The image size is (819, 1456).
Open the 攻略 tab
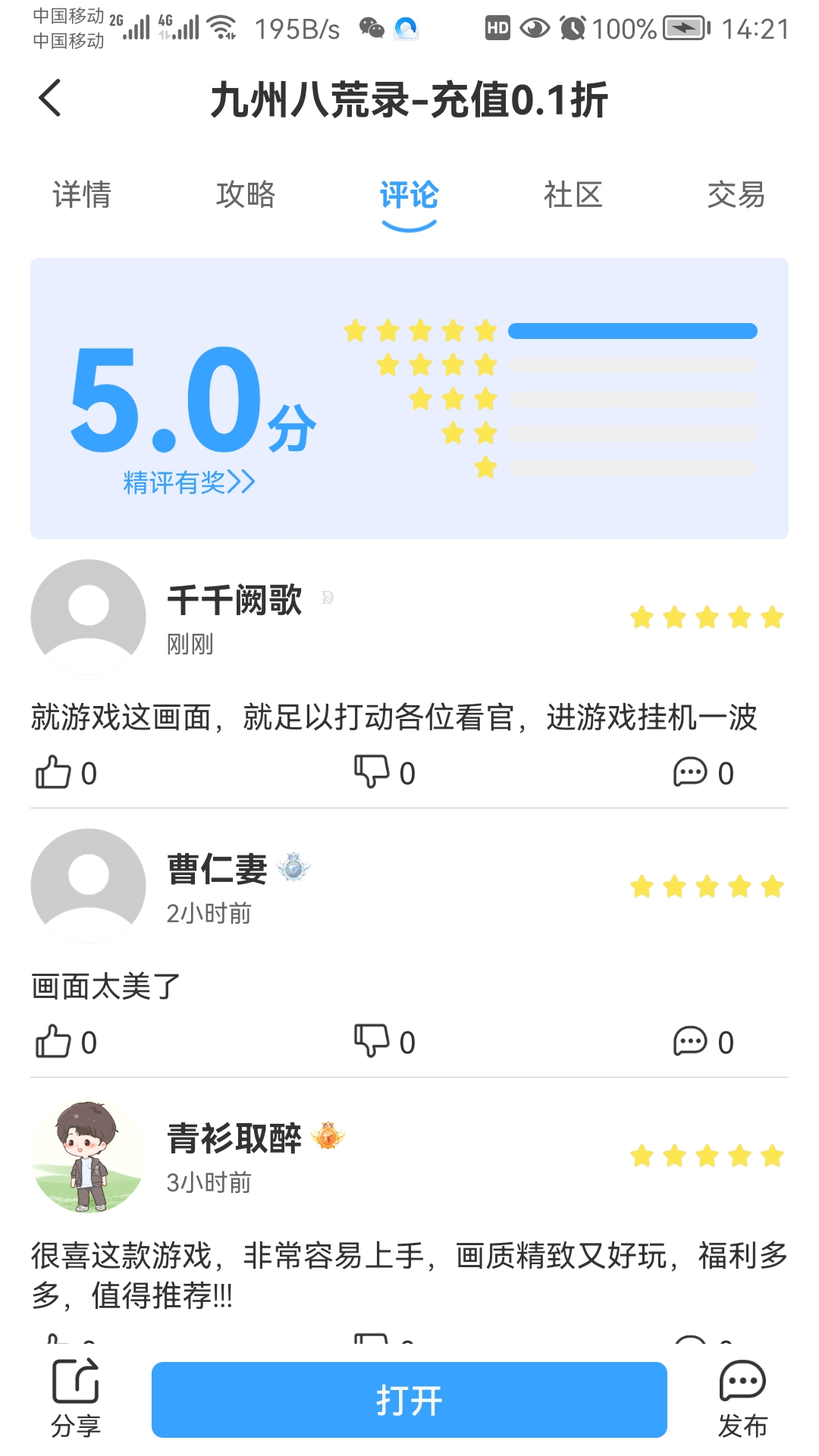[246, 195]
